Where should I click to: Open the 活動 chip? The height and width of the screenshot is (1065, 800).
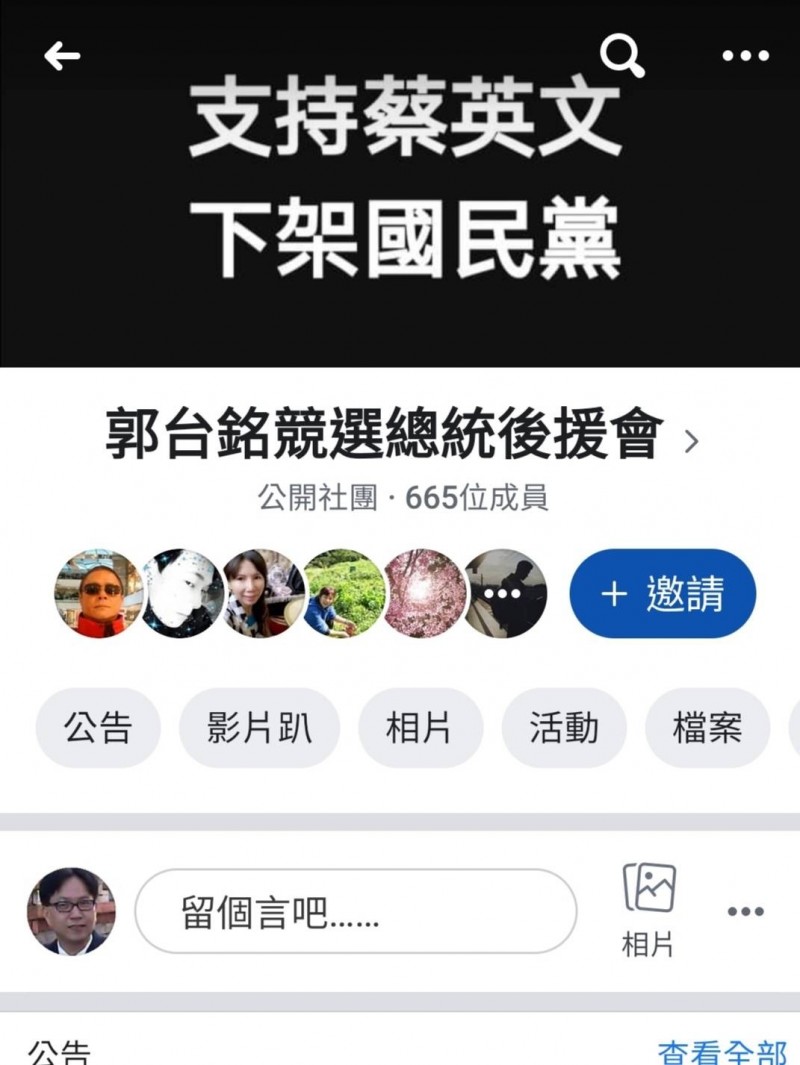564,728
